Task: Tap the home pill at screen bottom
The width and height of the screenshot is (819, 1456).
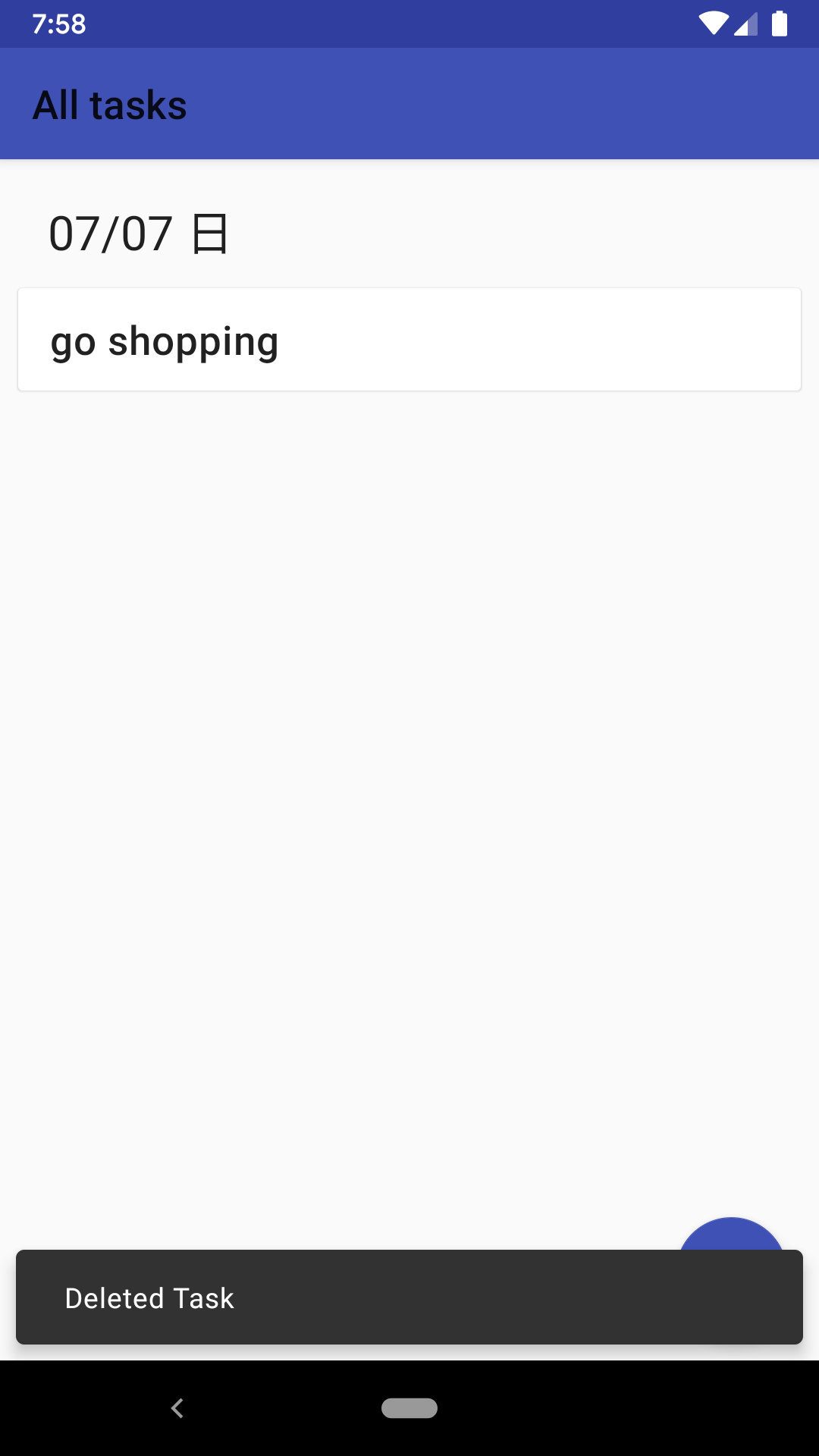Action: 409,1408
